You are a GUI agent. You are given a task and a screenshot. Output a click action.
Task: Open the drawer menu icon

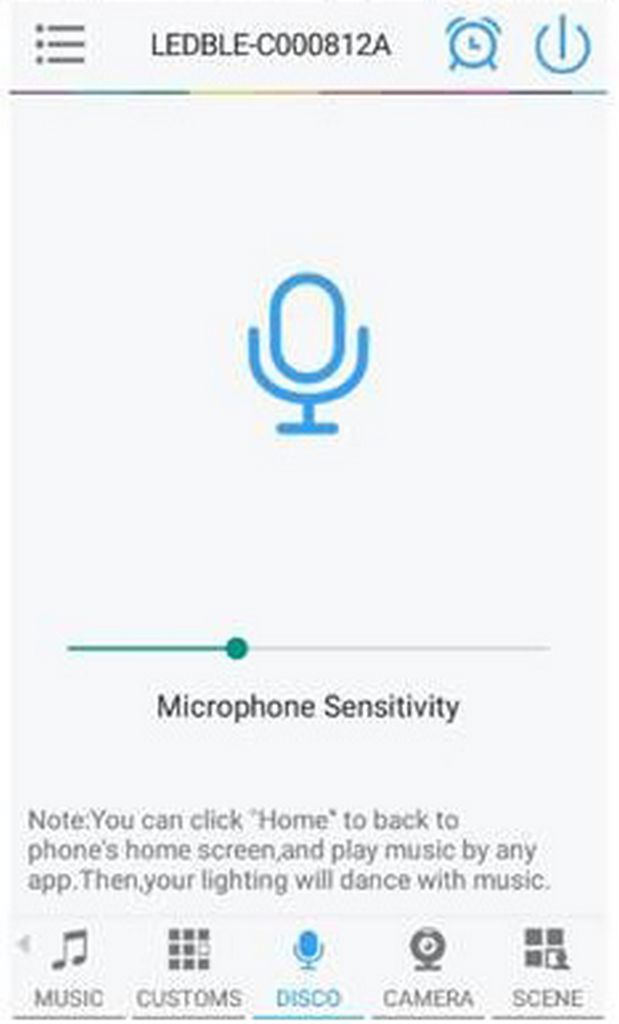pos(60,44)
